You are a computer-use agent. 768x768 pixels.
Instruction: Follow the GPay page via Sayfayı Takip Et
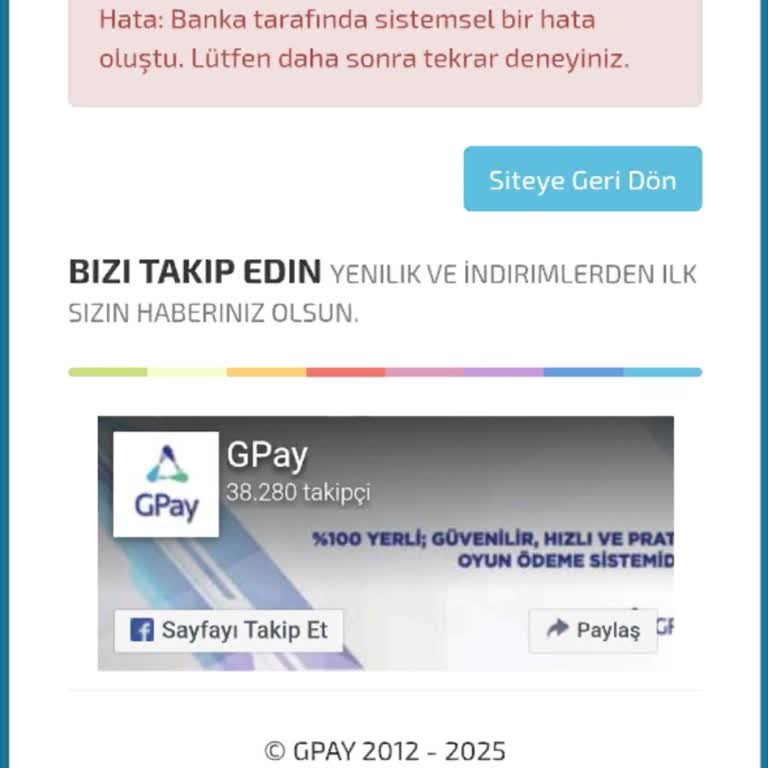(229, 631)
